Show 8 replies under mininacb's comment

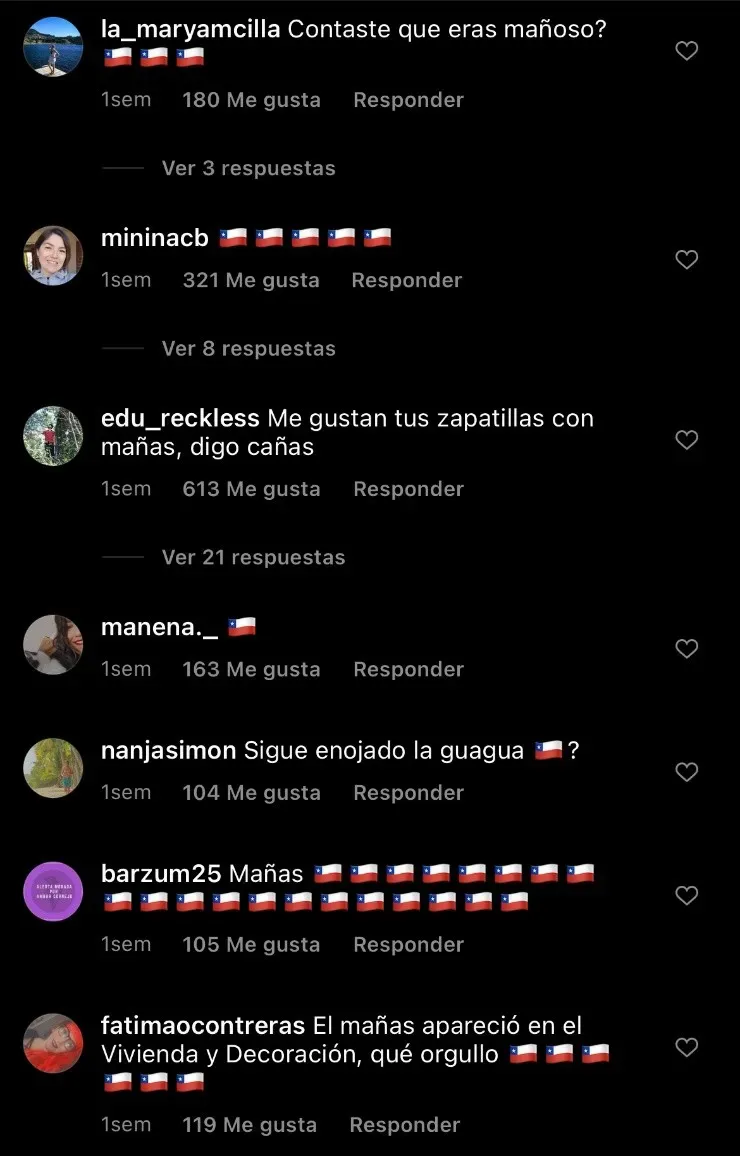point(248,349)
